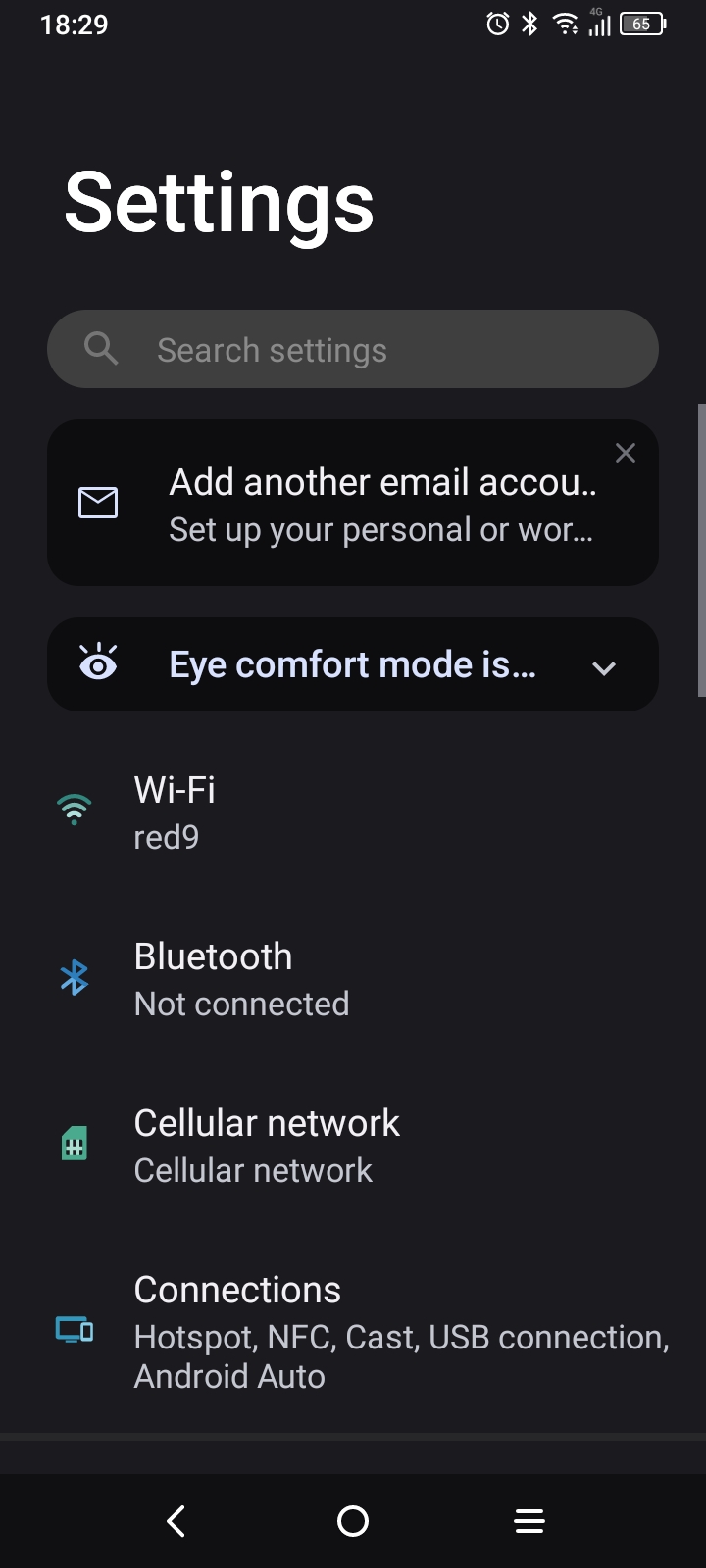This screenshot has height=1568, width=706.
Task: Open recent apps from the navigation bar
Action: [x=529, y=1521]
